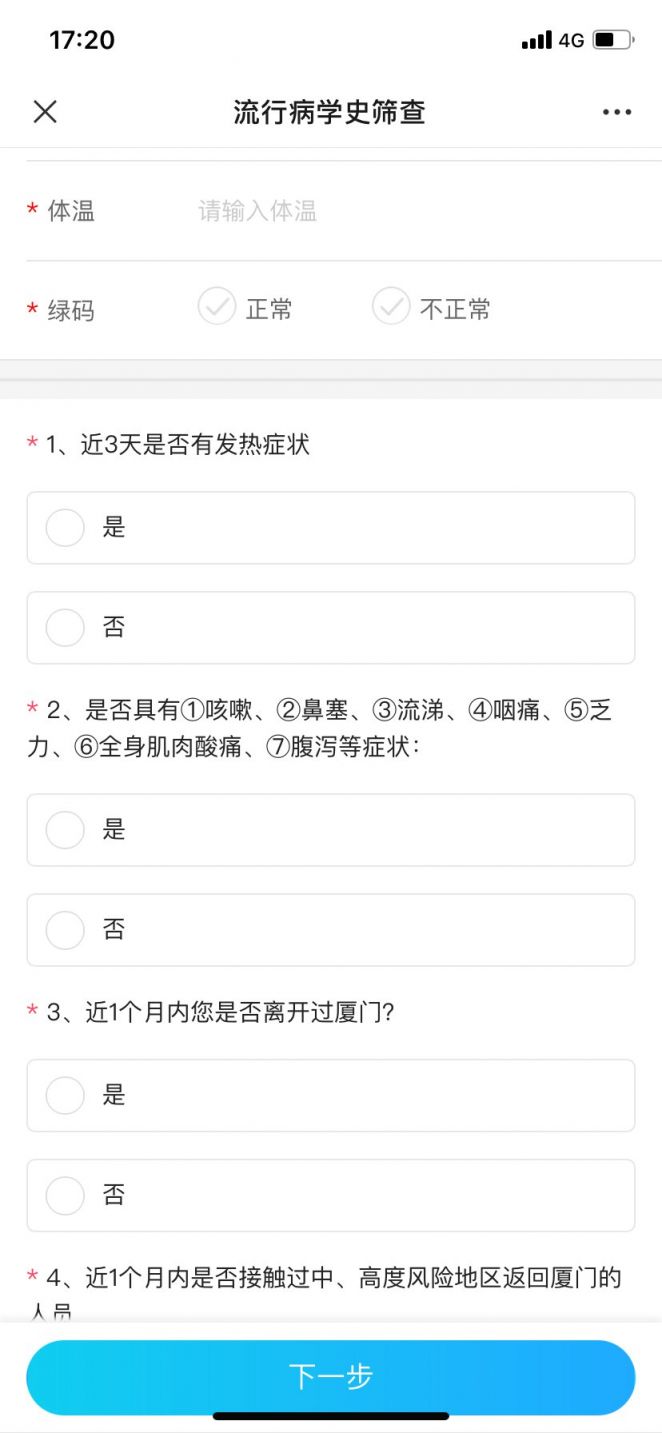Answer 否 to question 2 about symptoms
The image size is (662, 1433).
pyautogui.click(x=331, y=930)
